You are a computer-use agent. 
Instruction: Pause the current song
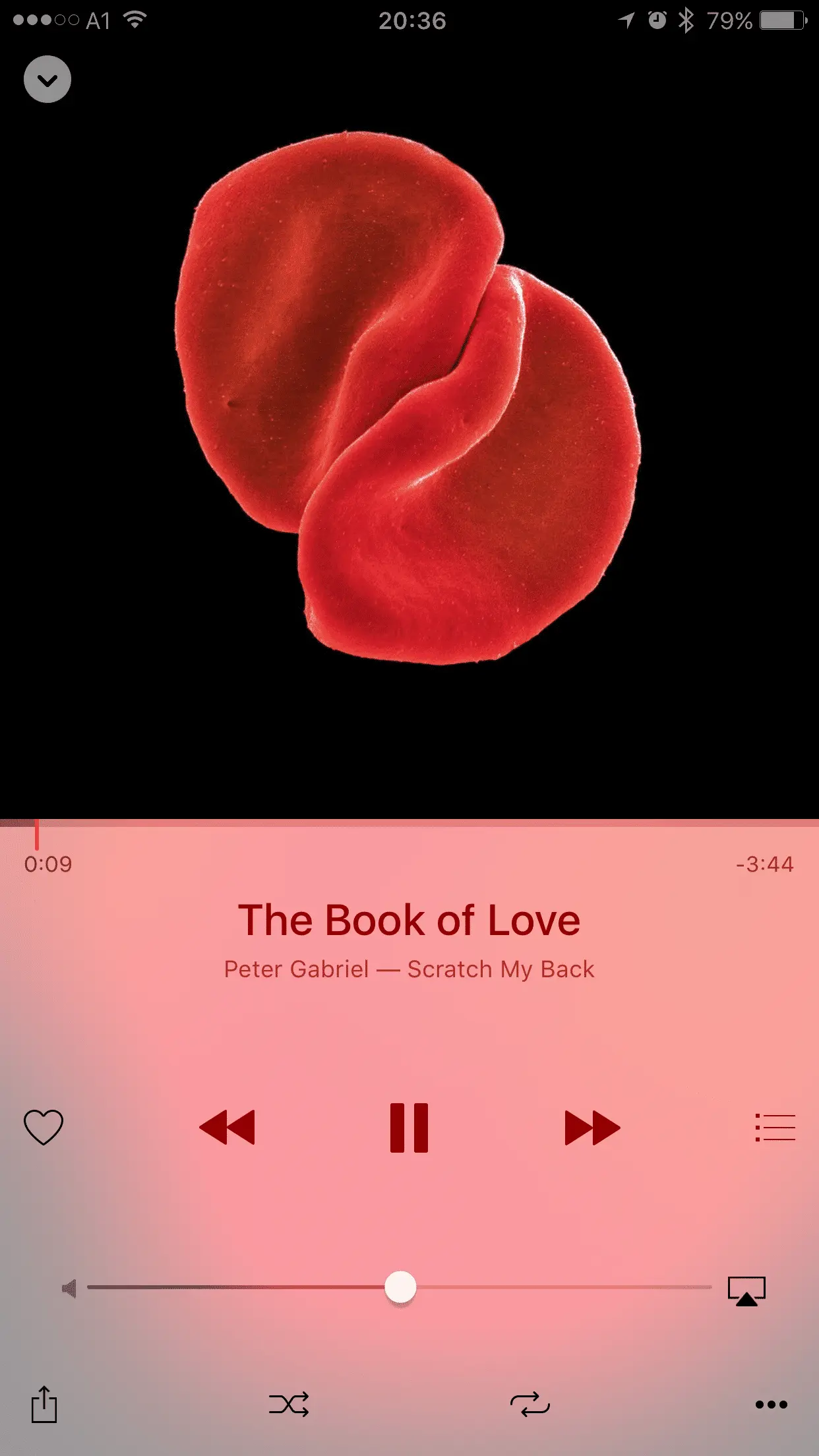click(409, 1127)
